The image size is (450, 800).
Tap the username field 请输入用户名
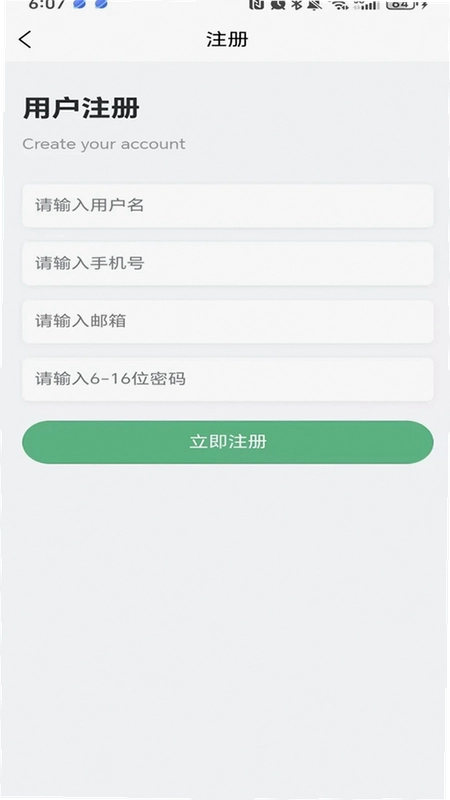click(x=228, y=206)
